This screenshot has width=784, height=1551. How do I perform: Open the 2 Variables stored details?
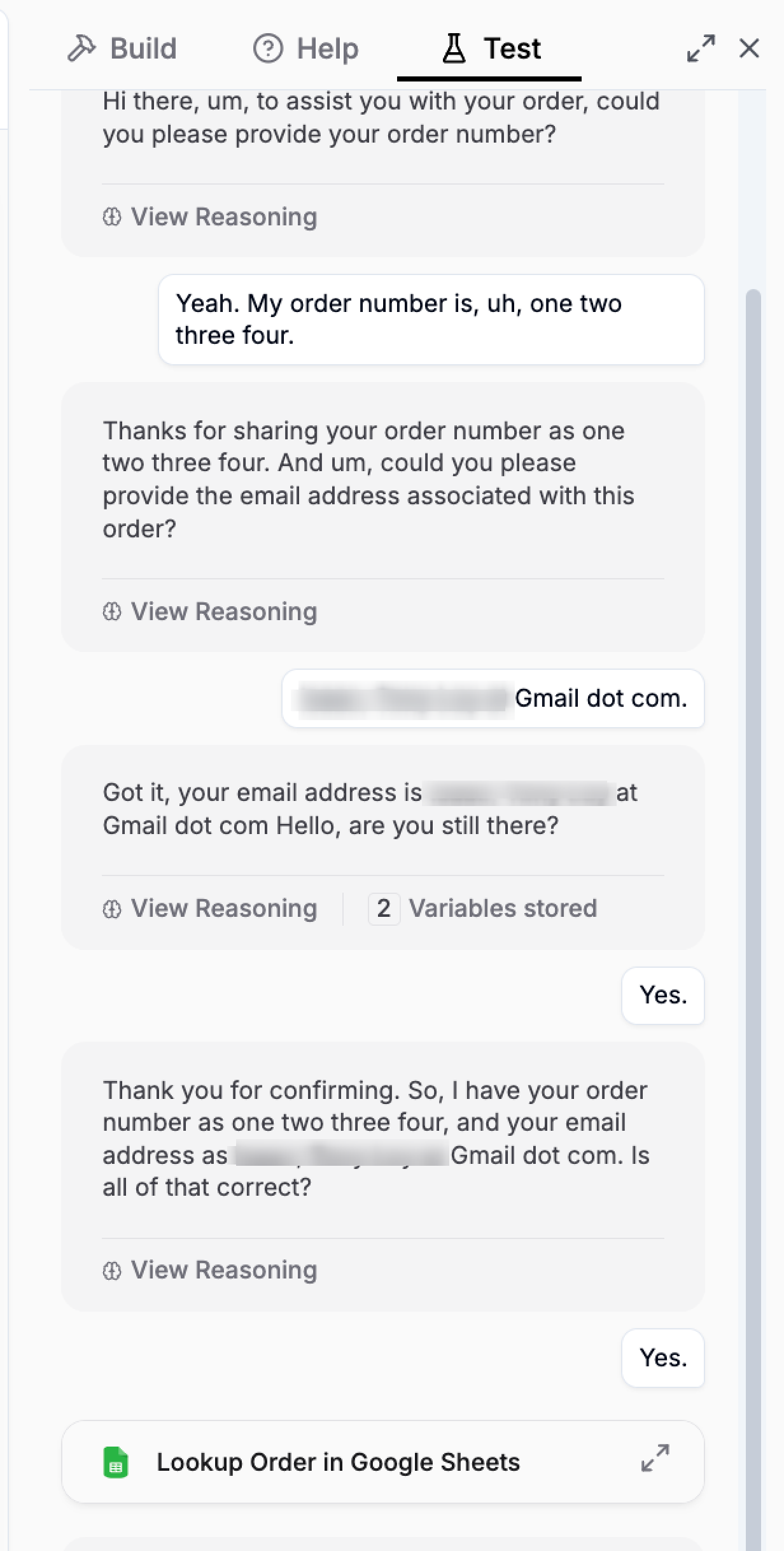[483, 909]
